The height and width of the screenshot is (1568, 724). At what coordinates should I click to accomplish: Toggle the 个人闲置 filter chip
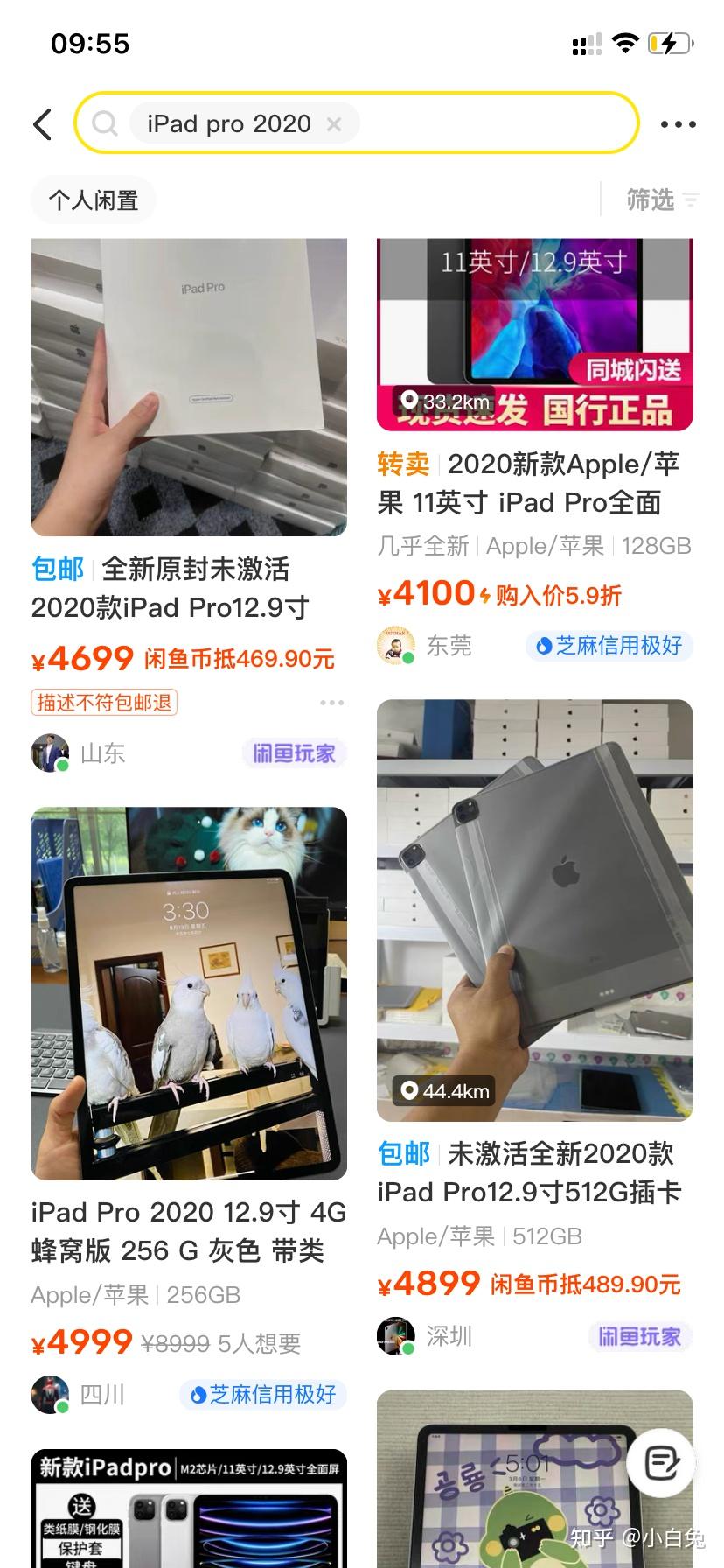(x=93, y=200)
